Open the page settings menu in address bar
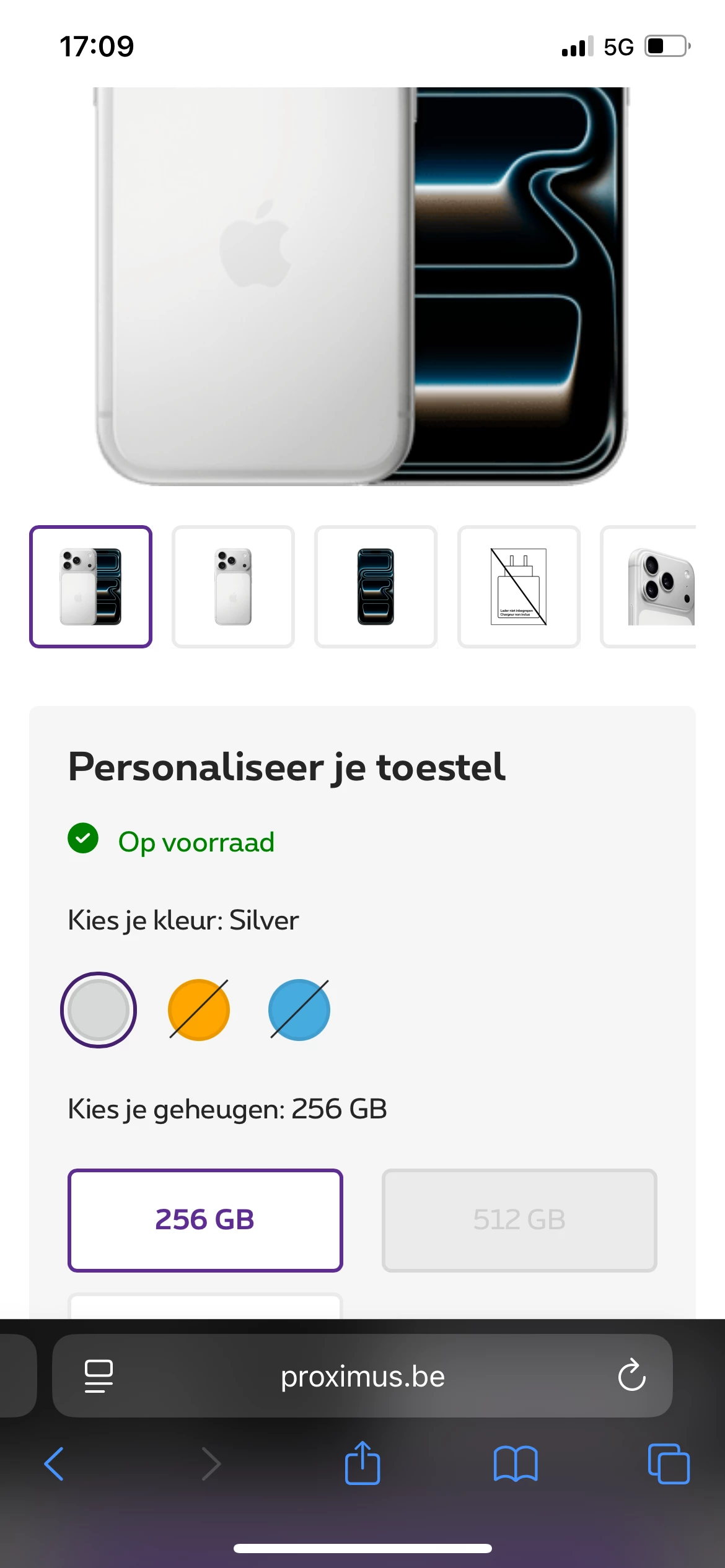This screenshot has width=725, height=1568. 99,1376
